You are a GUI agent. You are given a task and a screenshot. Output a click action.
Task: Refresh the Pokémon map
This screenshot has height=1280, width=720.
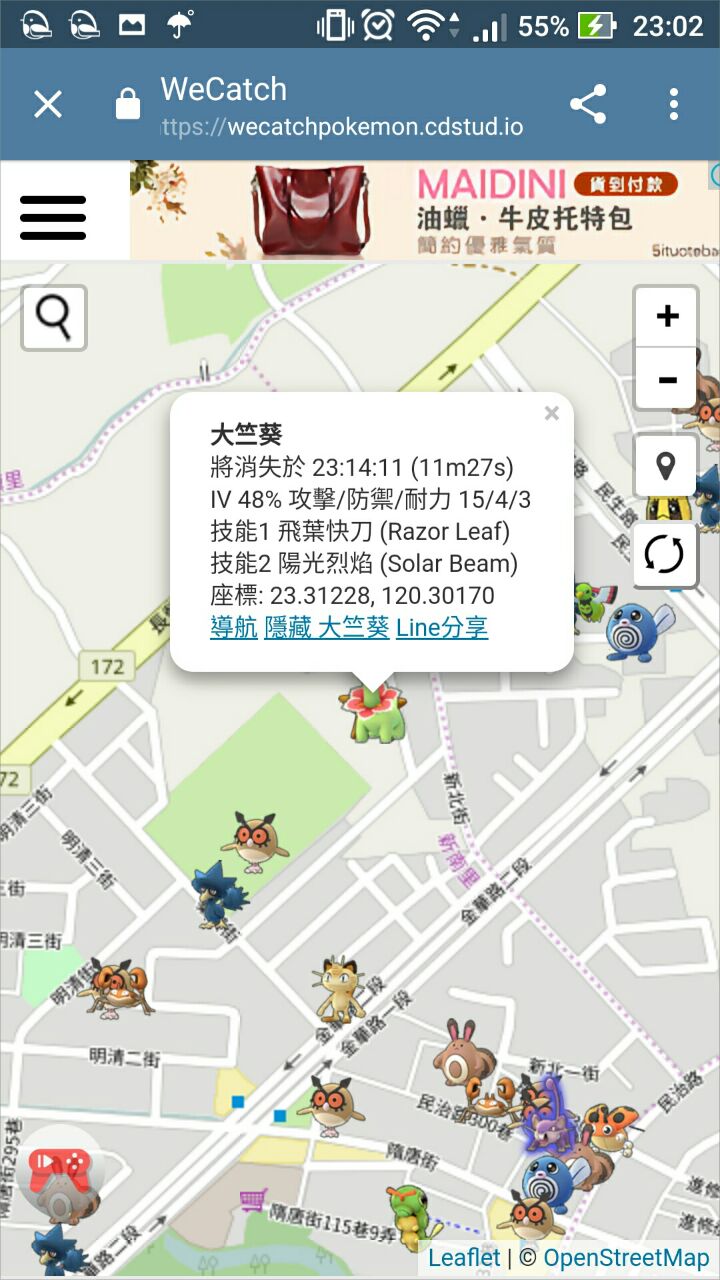point(665,554)
